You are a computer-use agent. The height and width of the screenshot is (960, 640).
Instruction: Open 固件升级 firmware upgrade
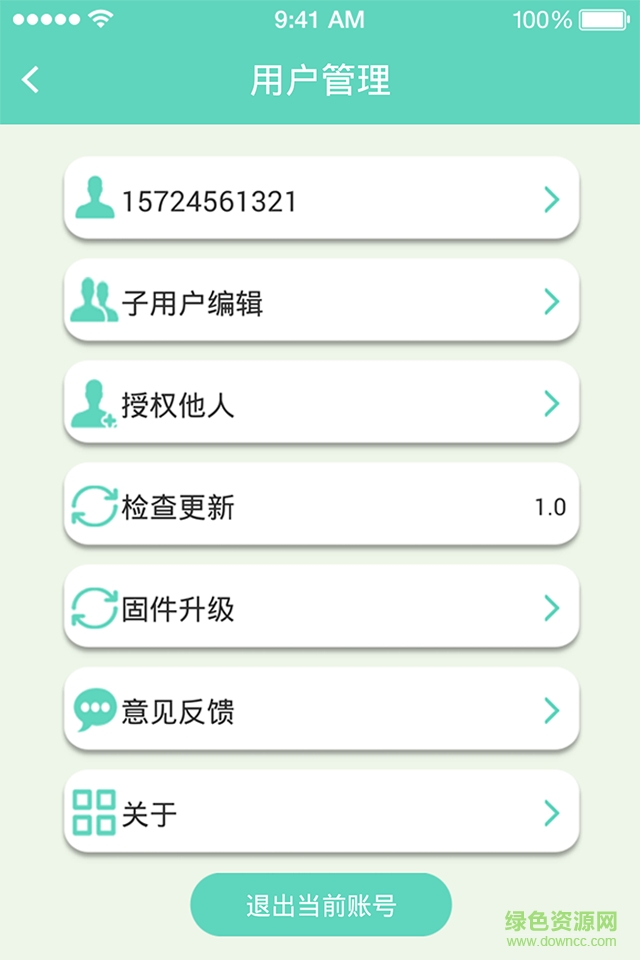(x=321, y=608)
